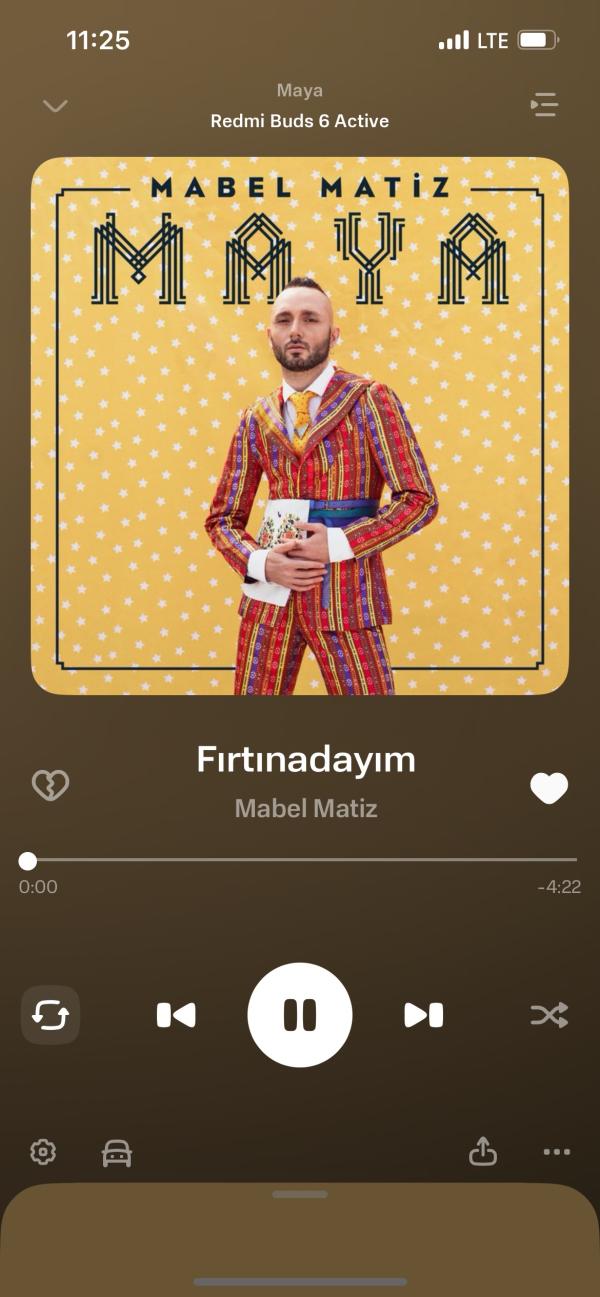600x1297 pixels.
Task: Dislike Fırtınadayım with the broken heart
Action: click(x=50, y=786)
